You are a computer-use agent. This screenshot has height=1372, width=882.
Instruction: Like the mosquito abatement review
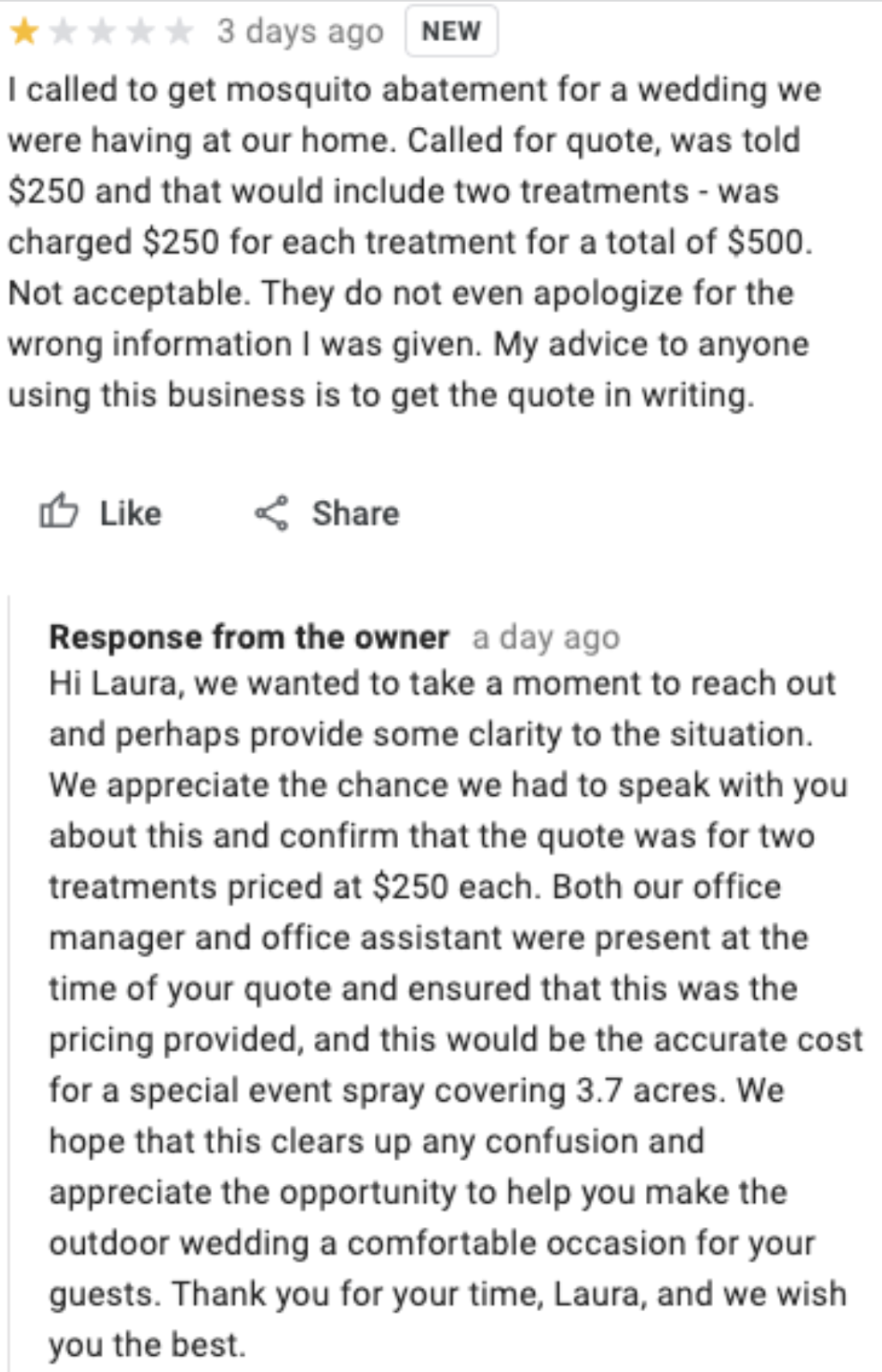point(100,512)
